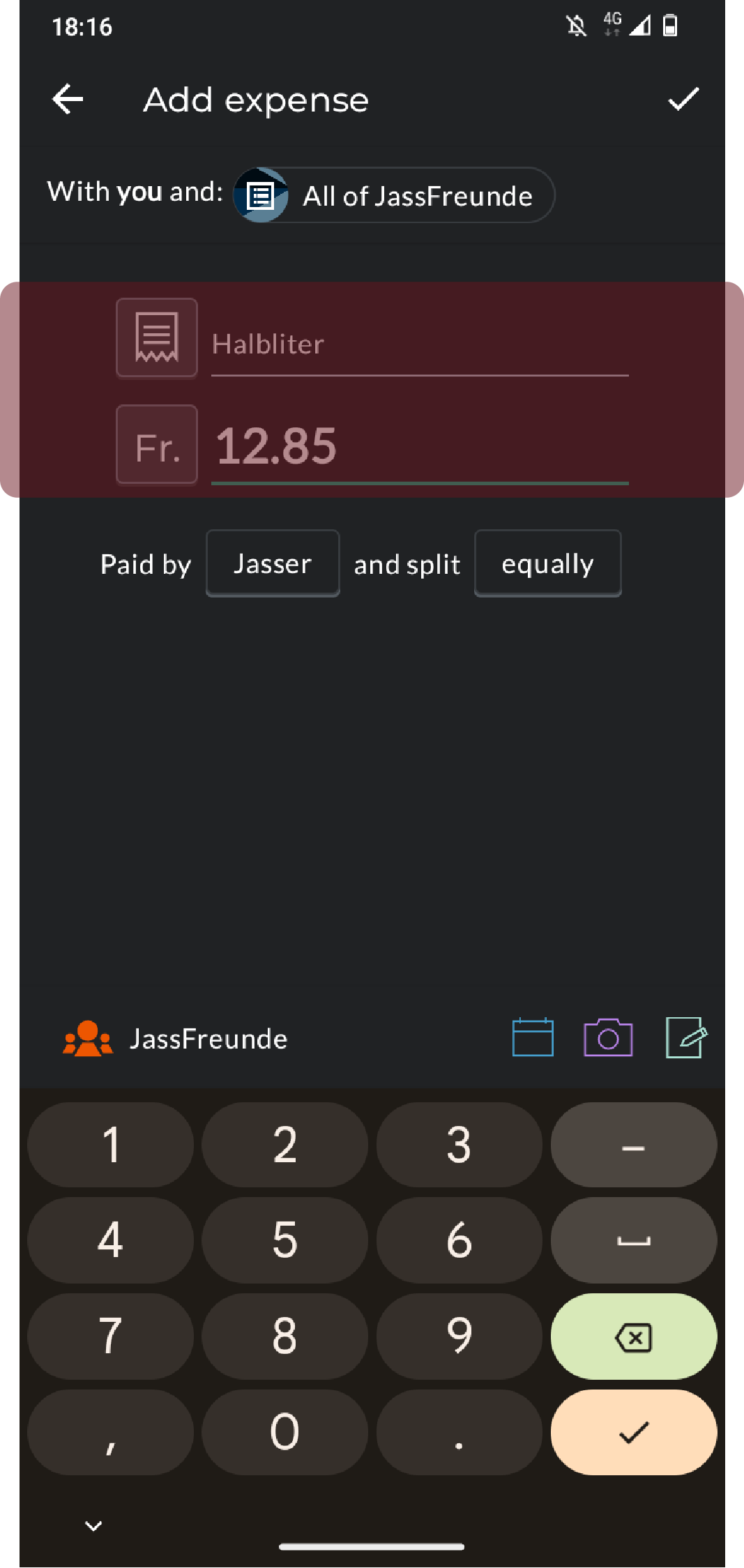Viewport: 744px width, 1568px height.
Task: Change payer from Jasser
Action: coord(273,563)
